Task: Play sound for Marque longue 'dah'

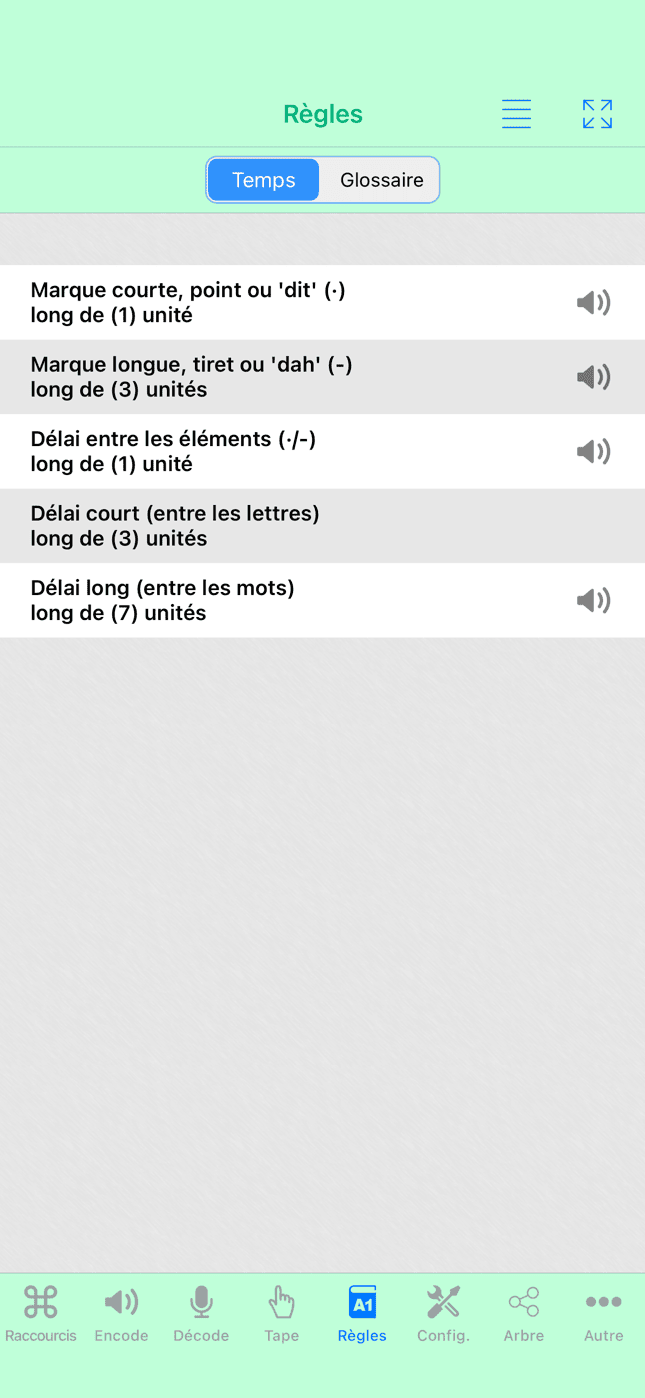Action: 593,377
